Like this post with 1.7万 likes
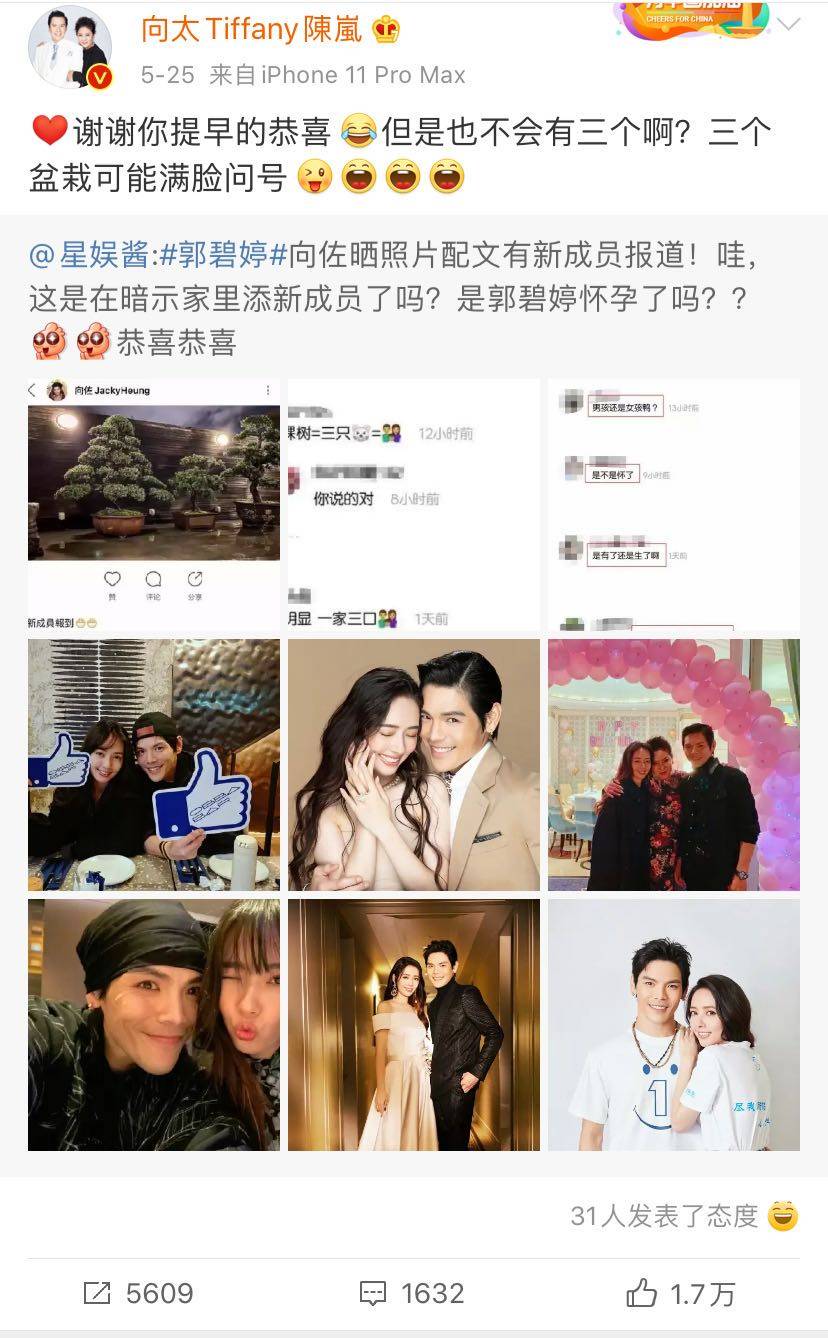Viewport: 828px width, 1338px height. (x=680, y=1293)
